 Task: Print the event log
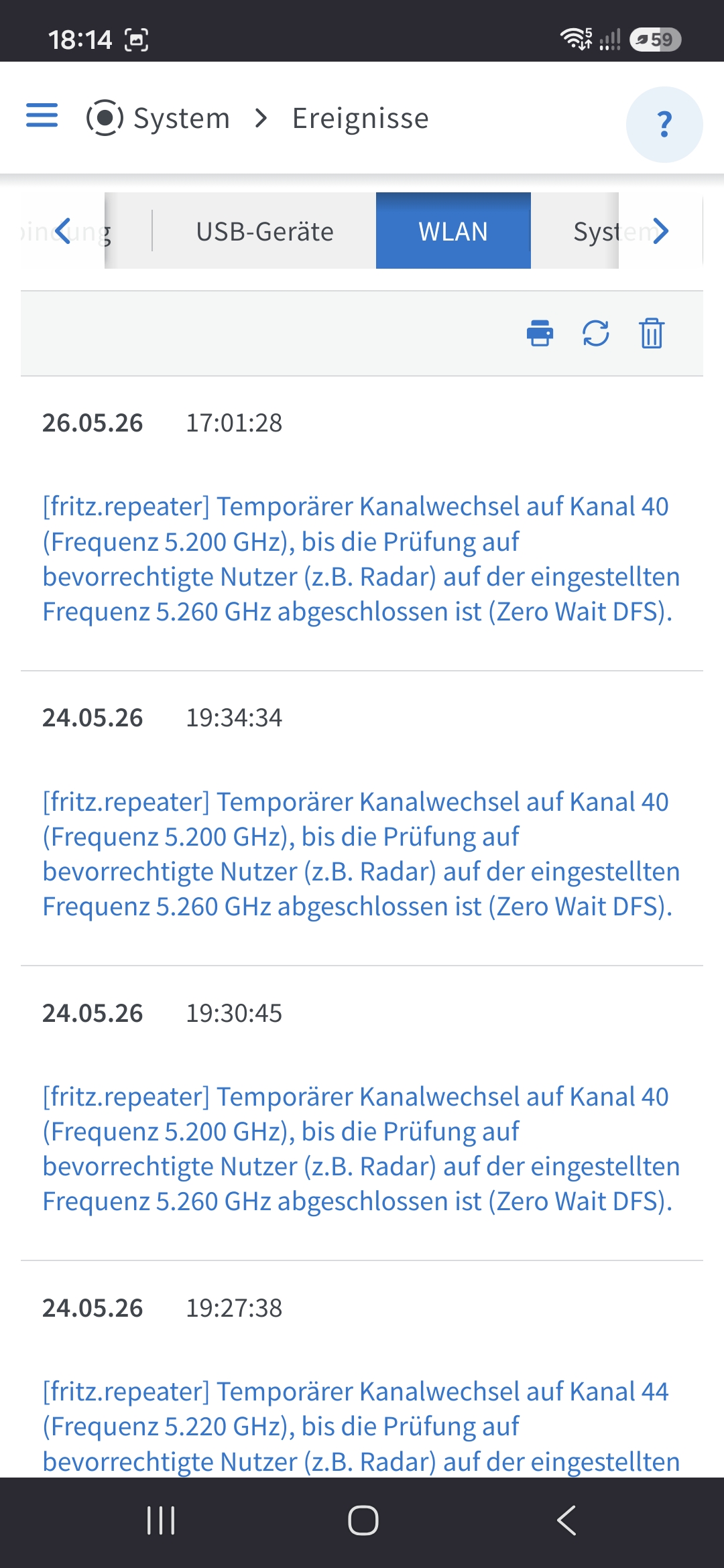[540, 333]
